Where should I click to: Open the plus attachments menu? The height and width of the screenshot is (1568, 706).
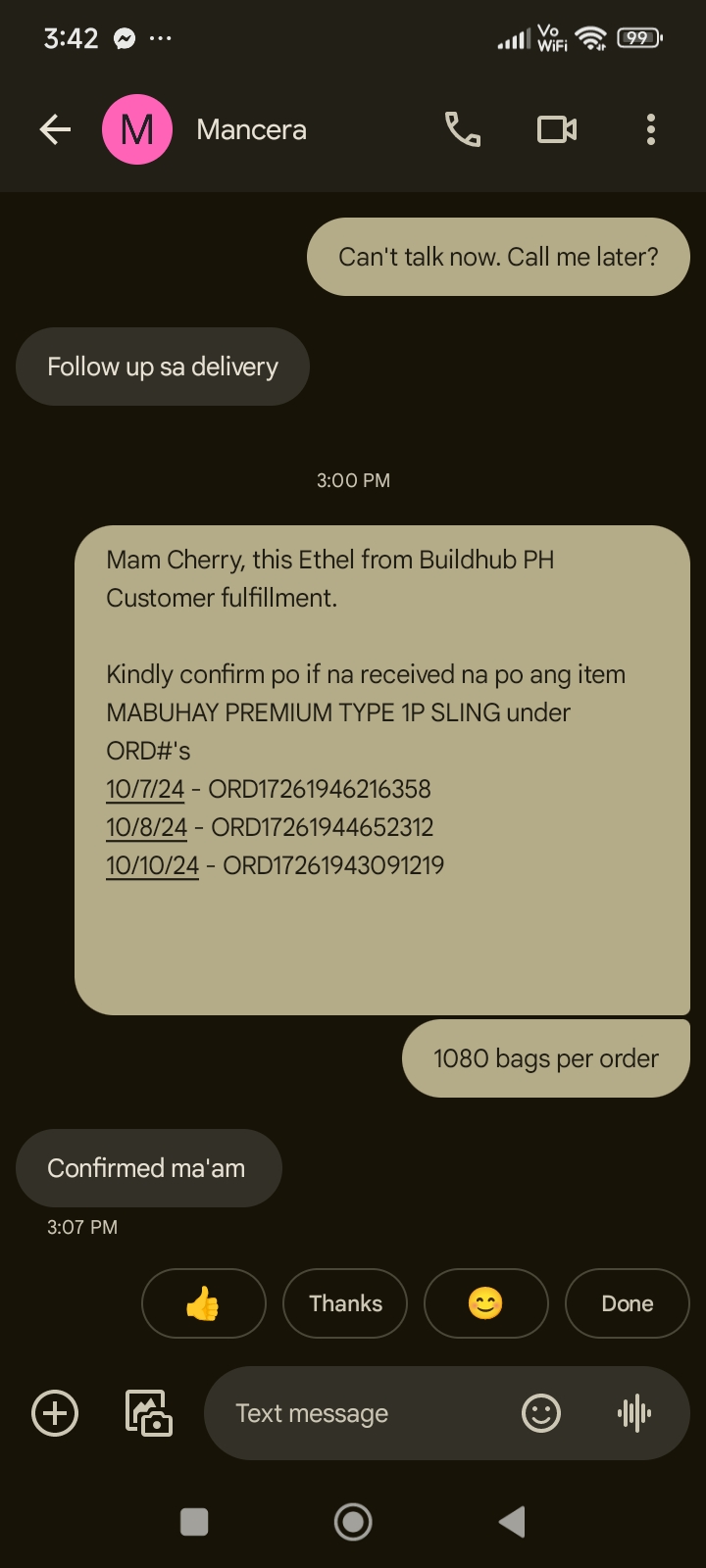click(x=55, y=1413)
